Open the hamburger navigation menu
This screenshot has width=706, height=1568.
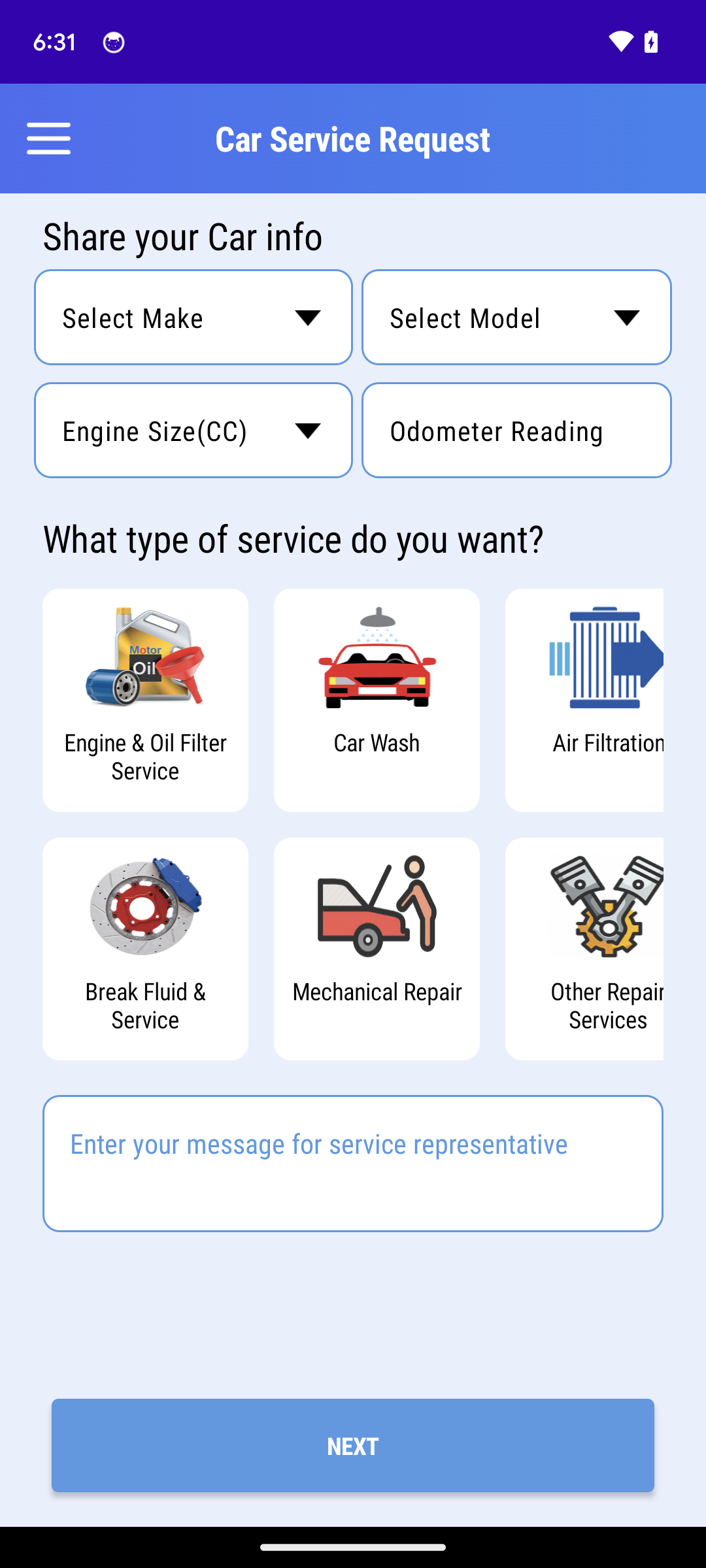point(48,139)
